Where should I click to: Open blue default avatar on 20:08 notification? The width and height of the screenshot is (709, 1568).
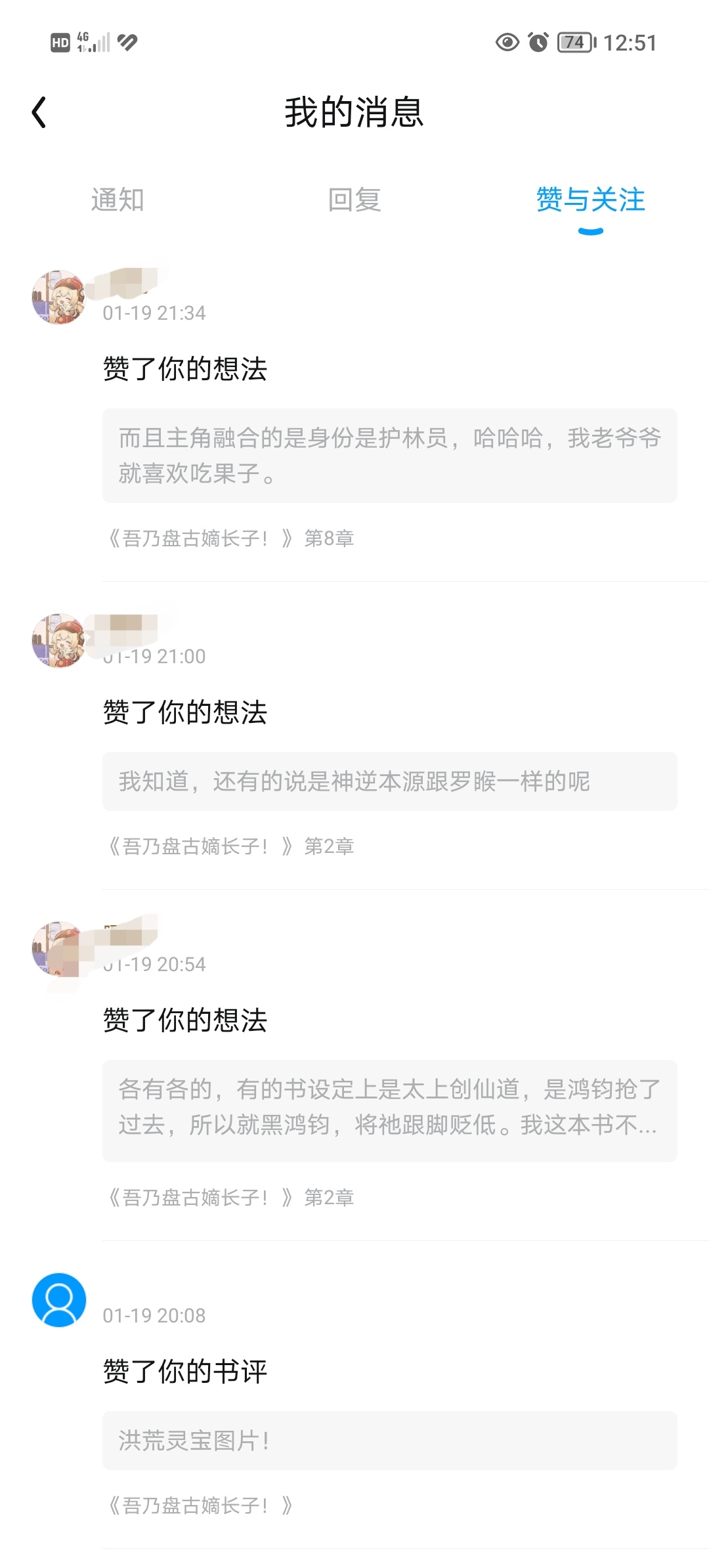point(59,1300)
